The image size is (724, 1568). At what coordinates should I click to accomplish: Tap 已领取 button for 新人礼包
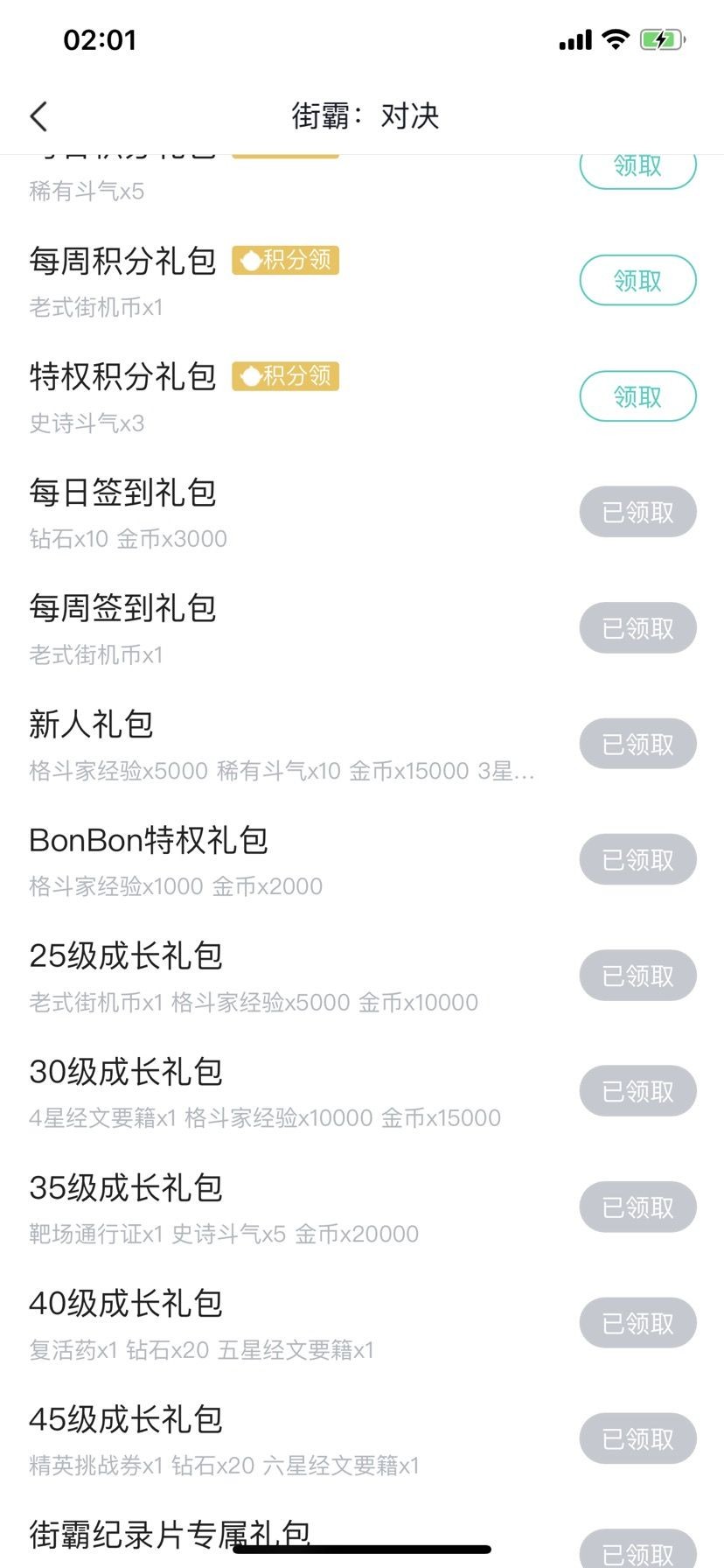click(x=637, y=744)
